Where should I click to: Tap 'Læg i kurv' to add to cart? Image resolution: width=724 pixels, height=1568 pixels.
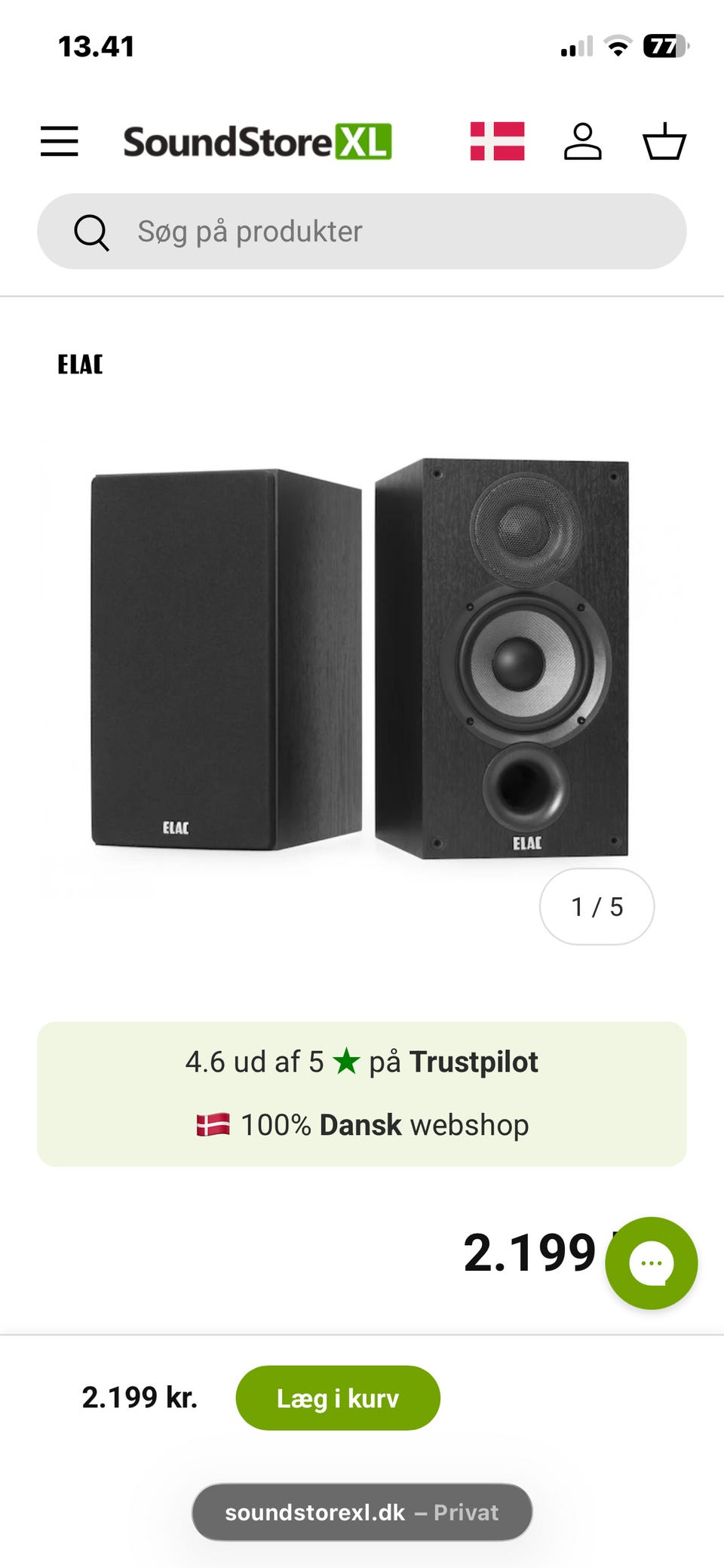[x=338, y=1397]
